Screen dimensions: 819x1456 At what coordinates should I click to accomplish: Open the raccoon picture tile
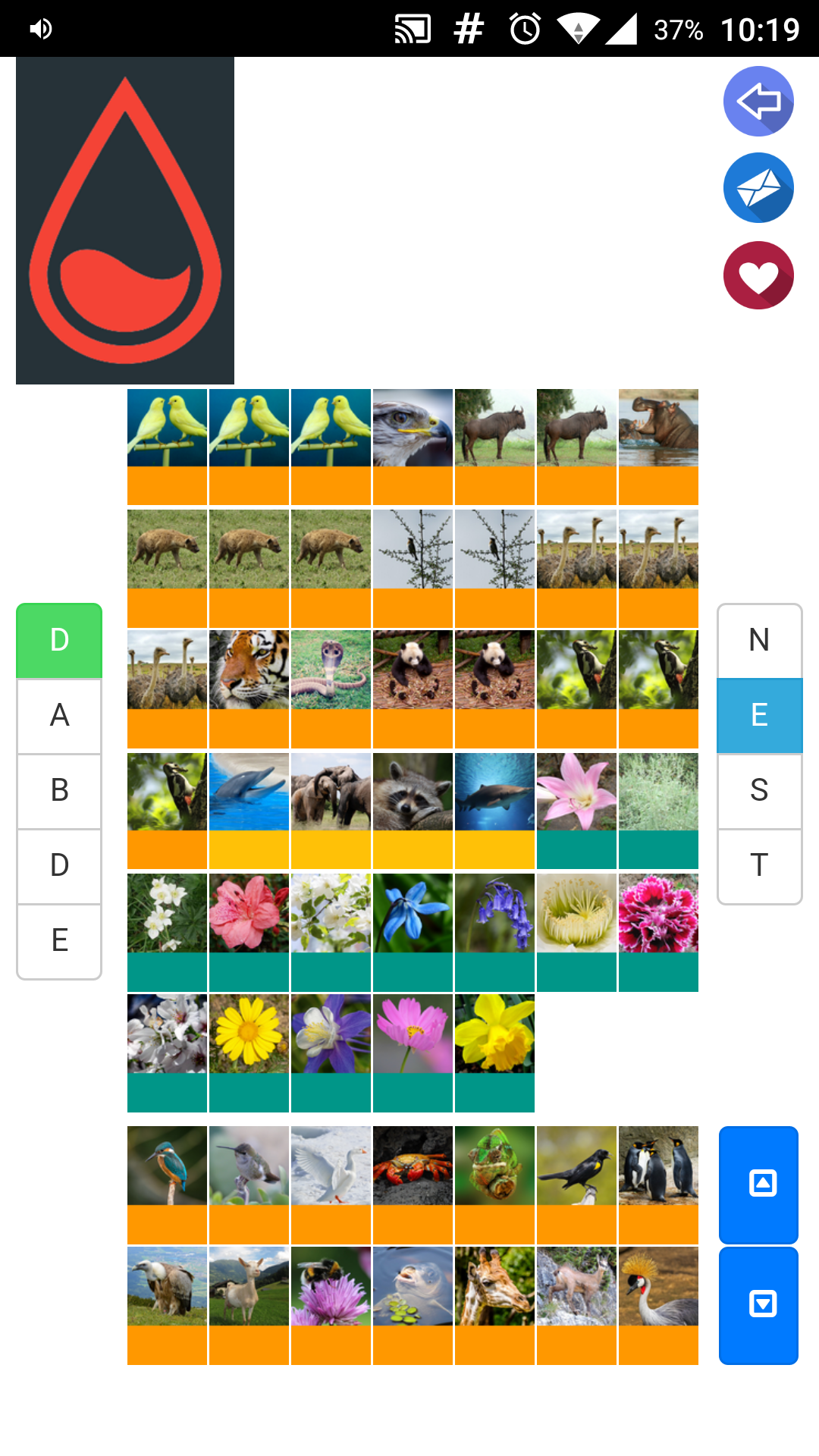tap(413, 811)
